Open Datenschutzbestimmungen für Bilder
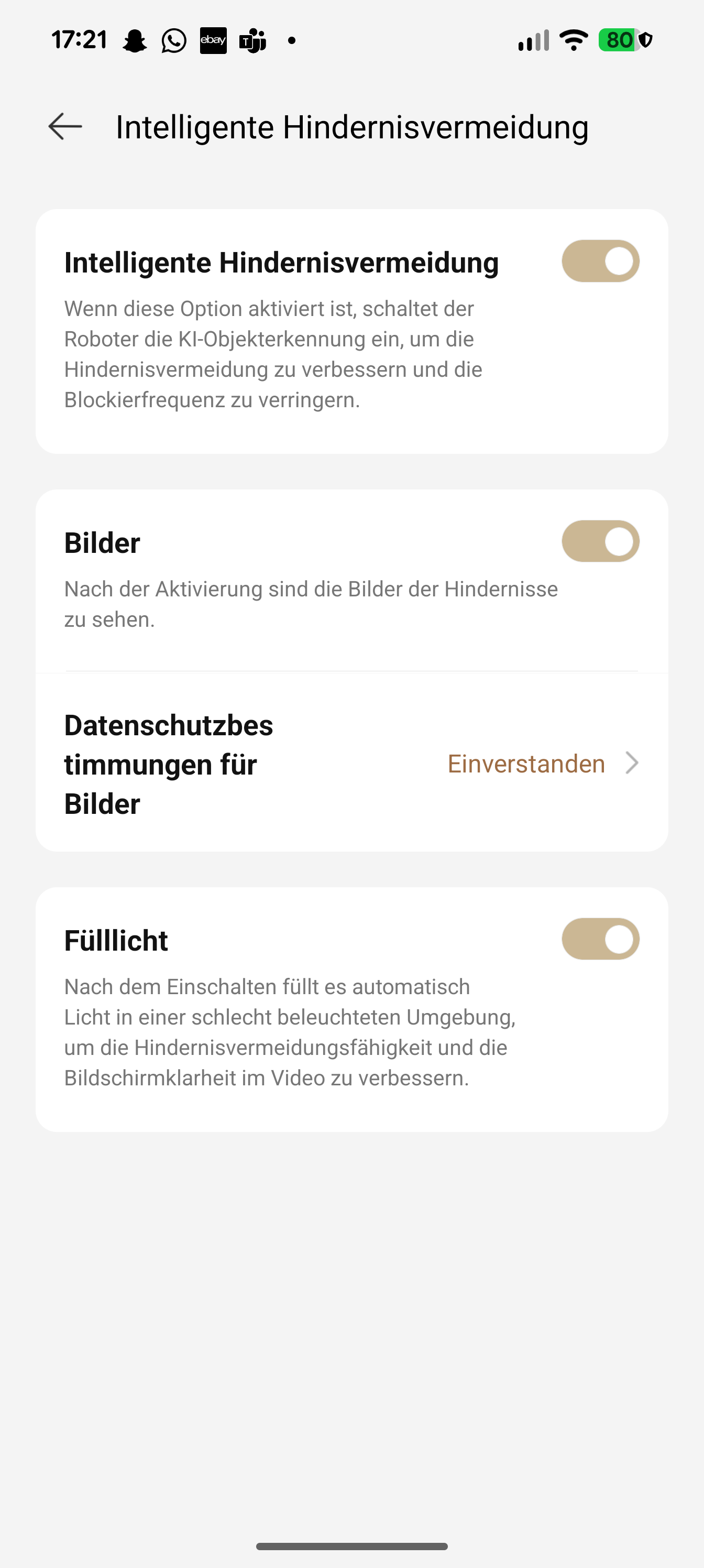This screenshot has height=1568, width=704. (x=351, y=764)
